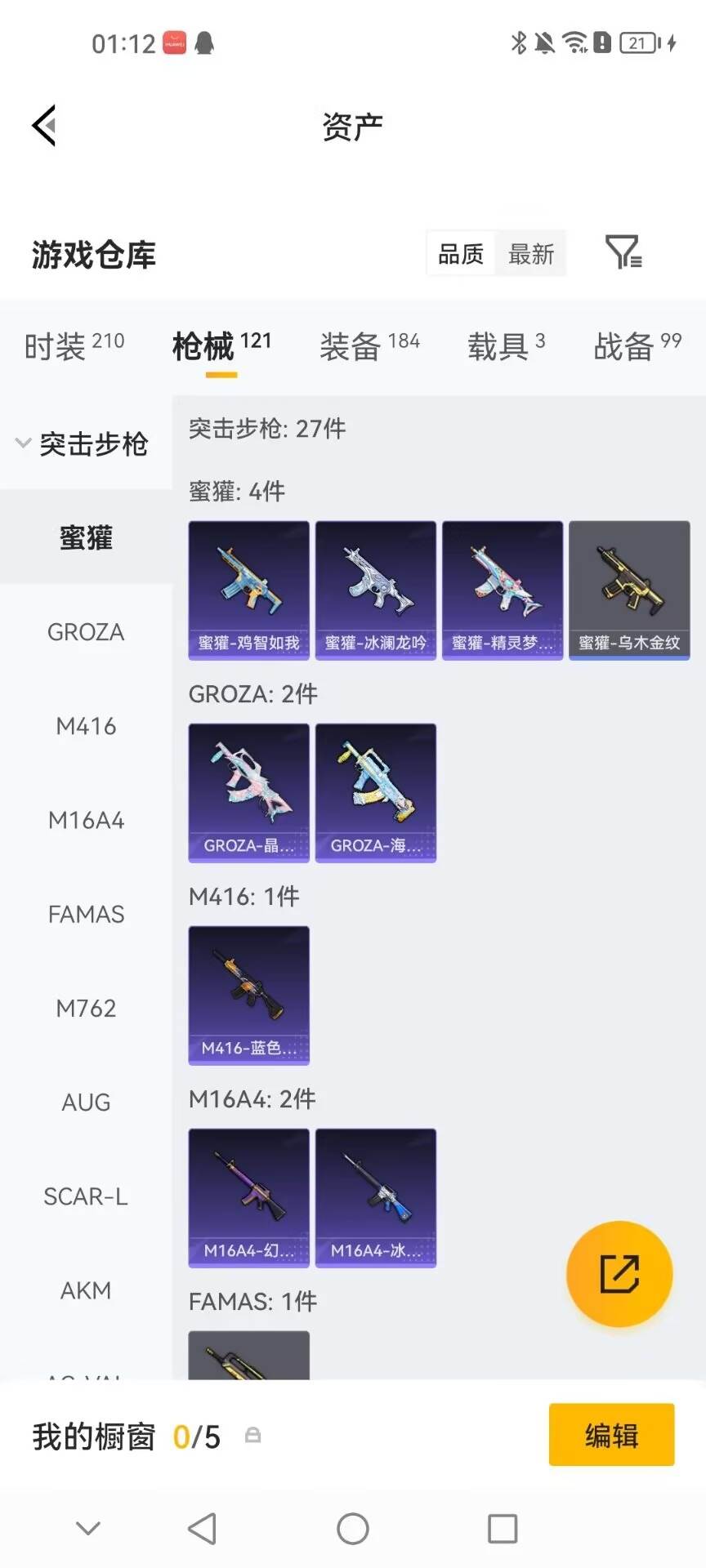The image size is (706, 1568).
Task: Open the 蜜獾-鸡智如我 skin
Action: click(249, 590)
